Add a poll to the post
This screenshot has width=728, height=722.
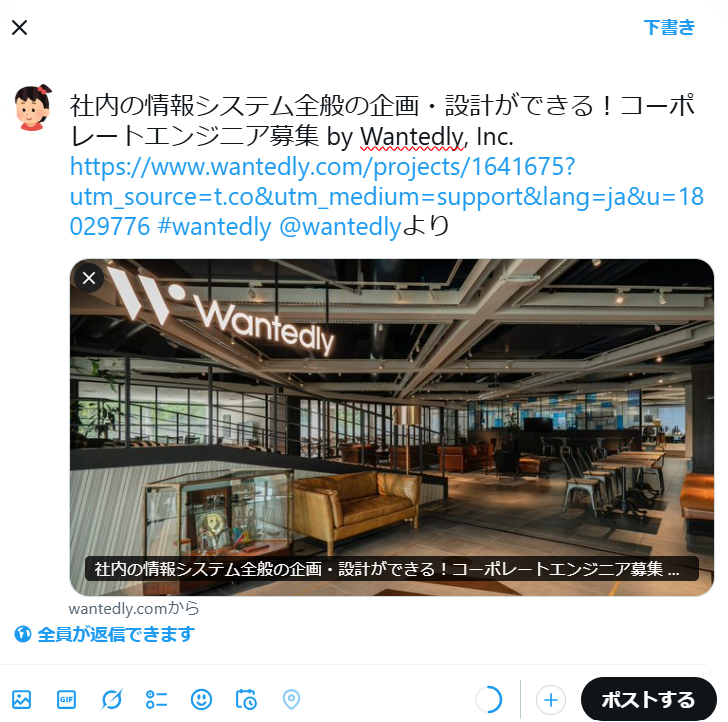157,700
